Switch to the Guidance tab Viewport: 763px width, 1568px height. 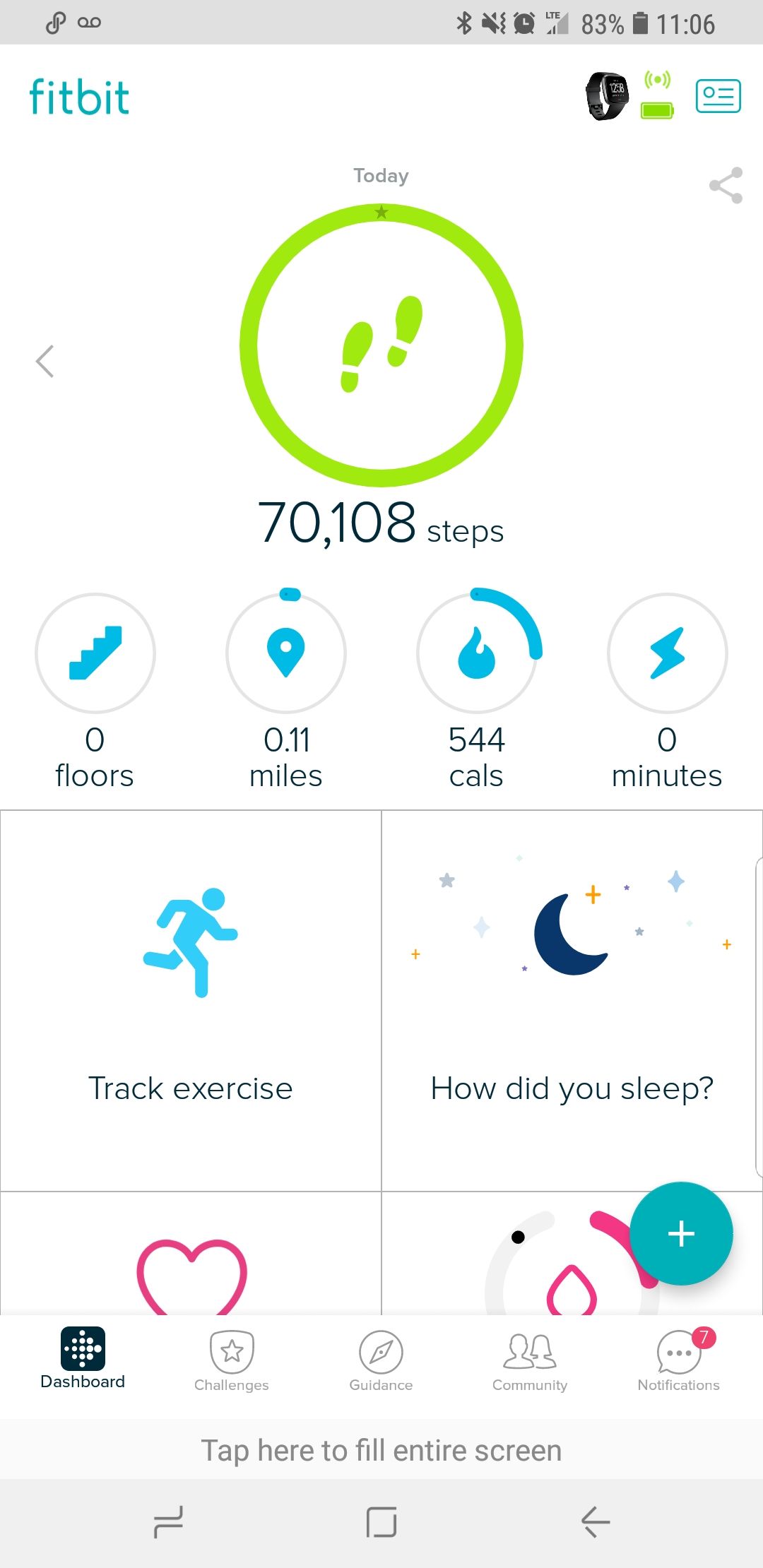coord(381,1361)
